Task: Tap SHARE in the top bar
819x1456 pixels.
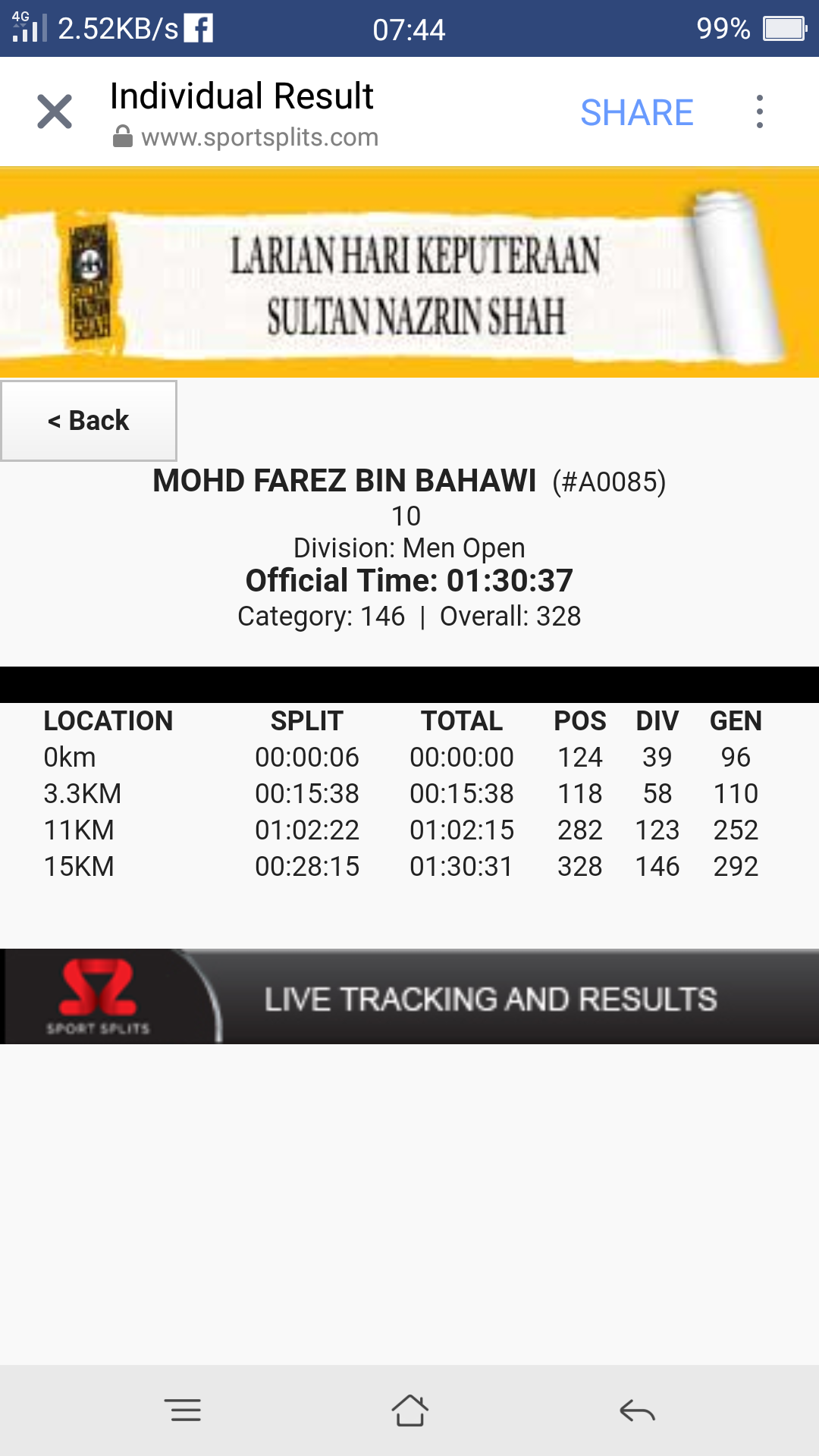Action: tap(637, 113)
